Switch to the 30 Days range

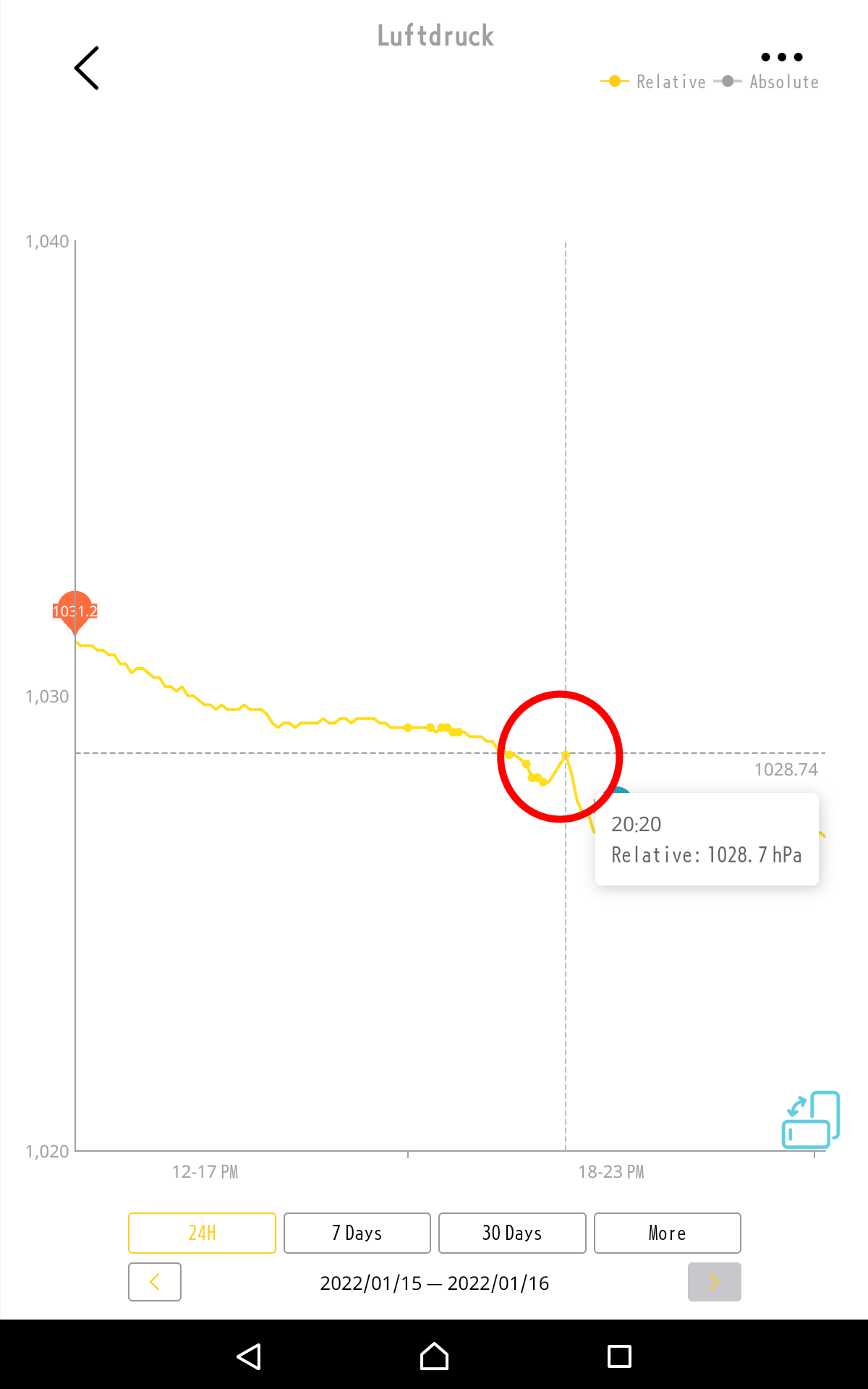coord(512,1233)
